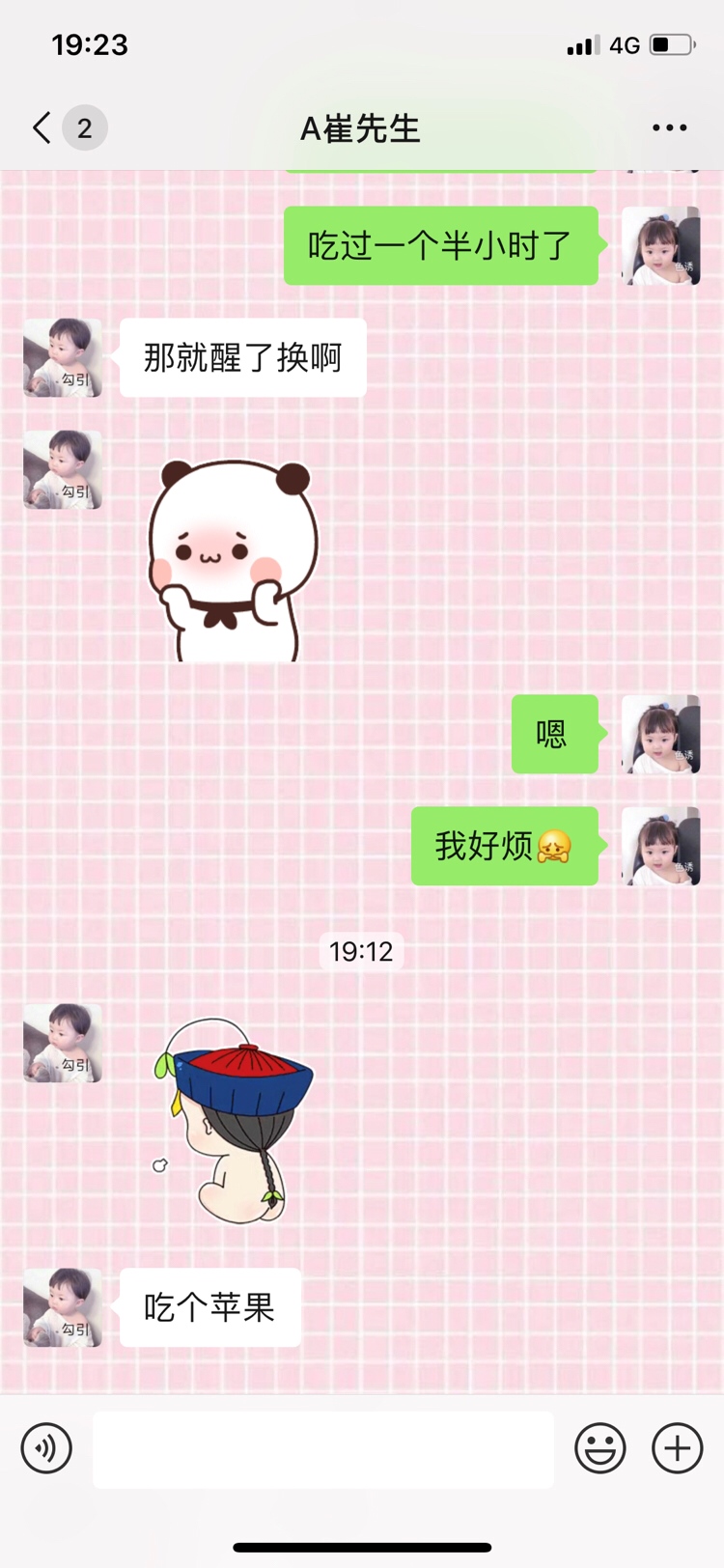724x1568 pixels.
Task: Open contact avatar beside 那就醒了换啊
Action: click(63, 357)
